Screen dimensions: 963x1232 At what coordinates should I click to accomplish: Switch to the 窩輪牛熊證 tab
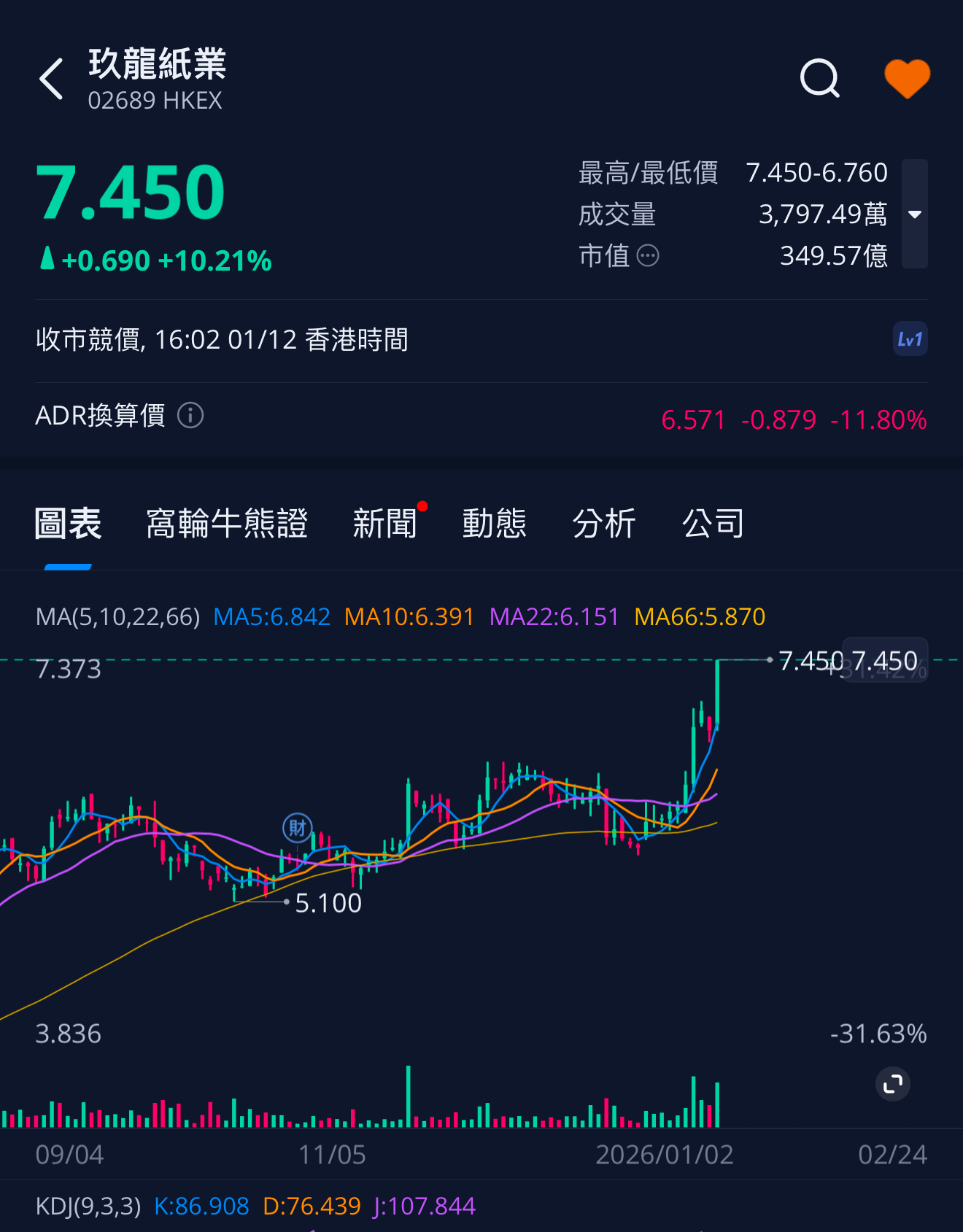(227, 524)
